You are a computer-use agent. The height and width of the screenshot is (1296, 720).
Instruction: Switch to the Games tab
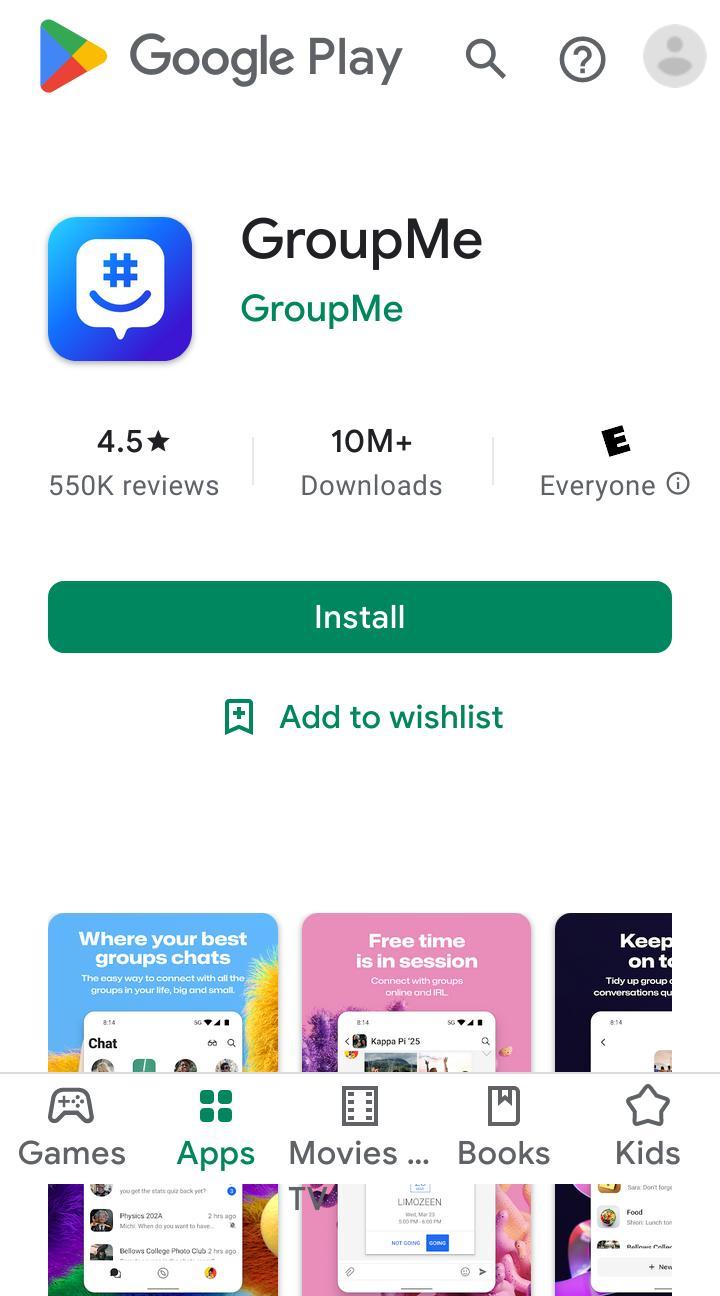point(72,1128)
